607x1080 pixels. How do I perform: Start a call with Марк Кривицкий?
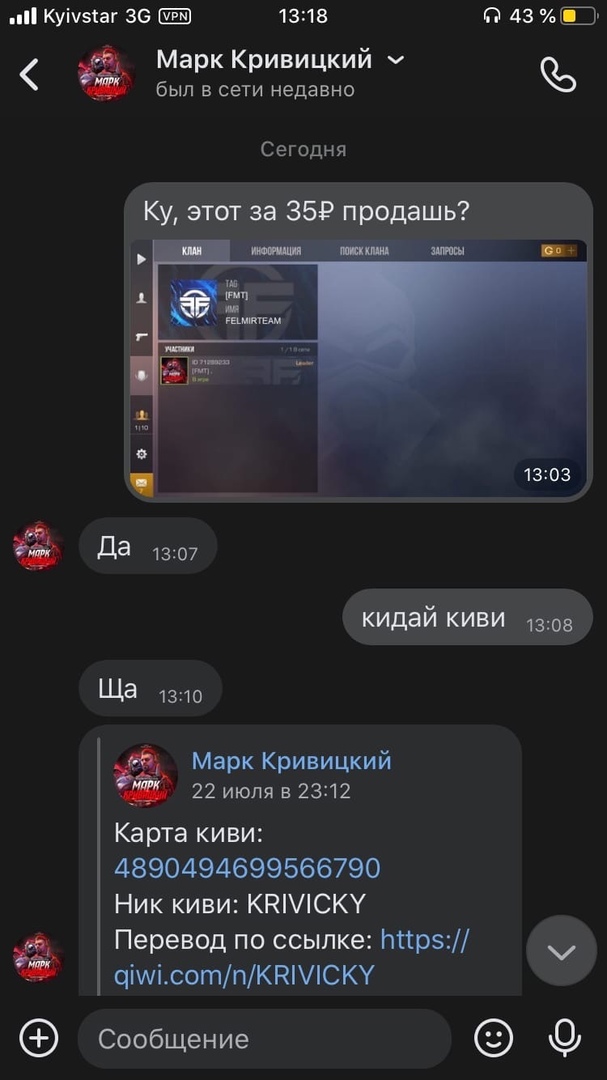point(558,74)
